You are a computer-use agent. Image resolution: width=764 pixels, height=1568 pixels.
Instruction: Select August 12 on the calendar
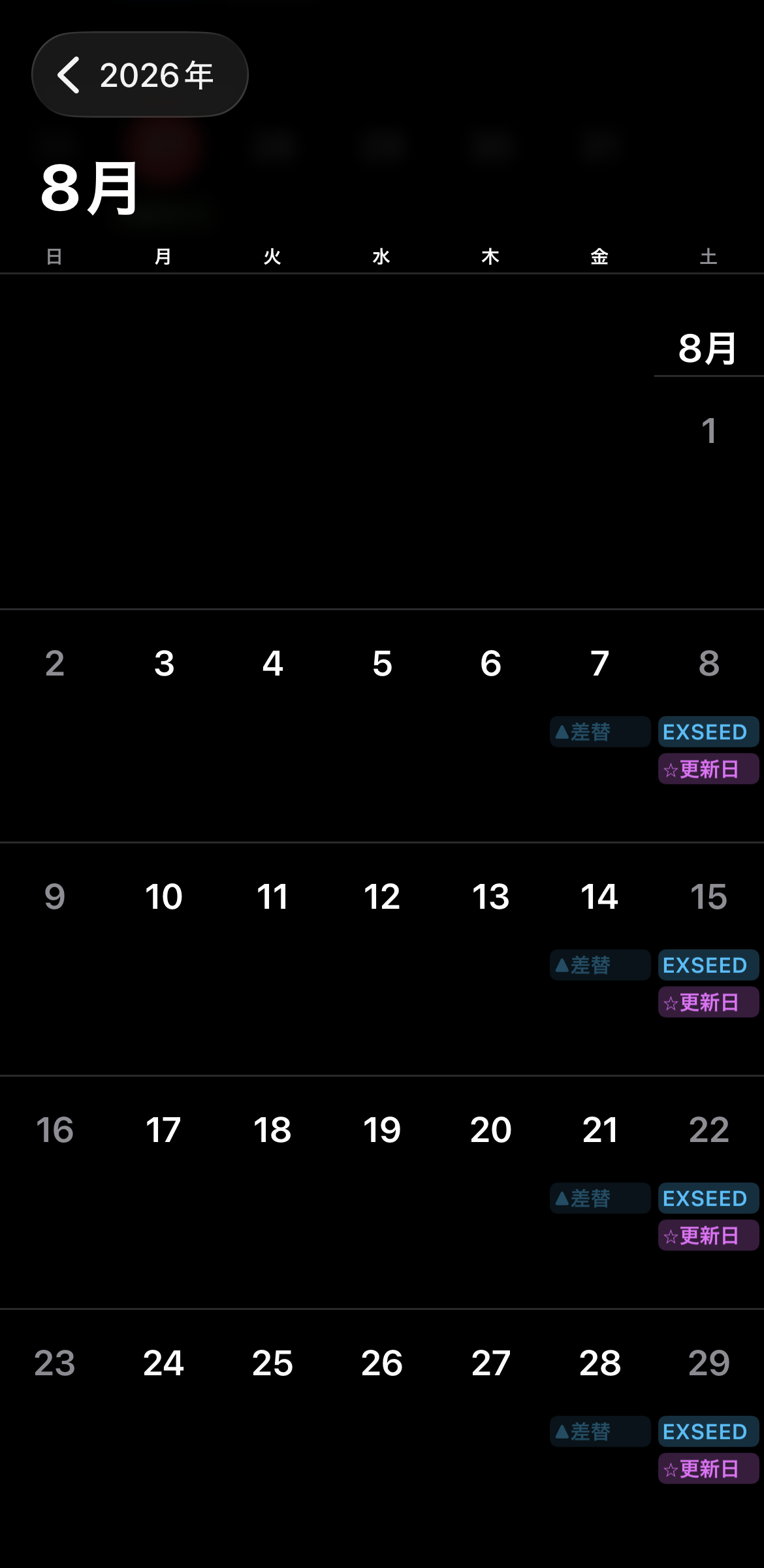(x=382, y=896)
